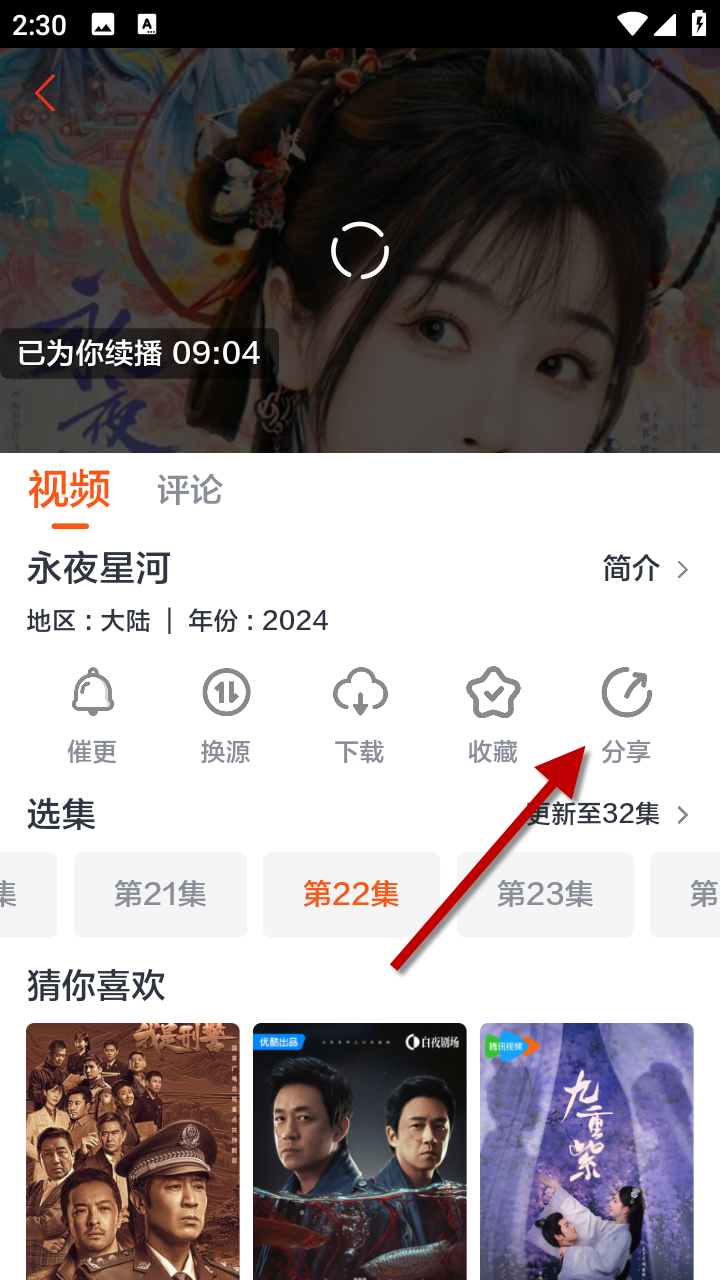720x1280 pixels.
Task: Switch to the 评论 tab
Action: click(189, 490)
